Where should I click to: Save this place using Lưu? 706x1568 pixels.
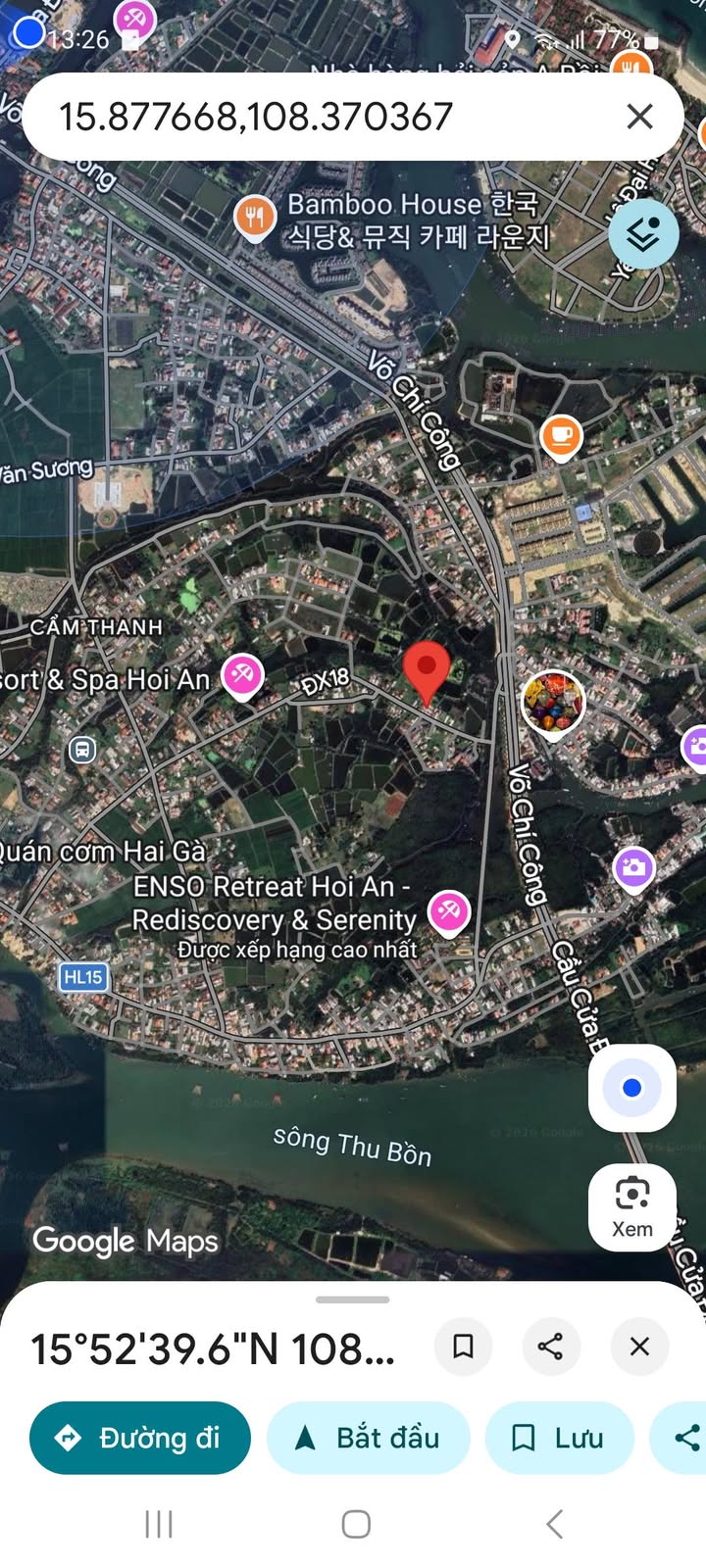[559, 1438]
